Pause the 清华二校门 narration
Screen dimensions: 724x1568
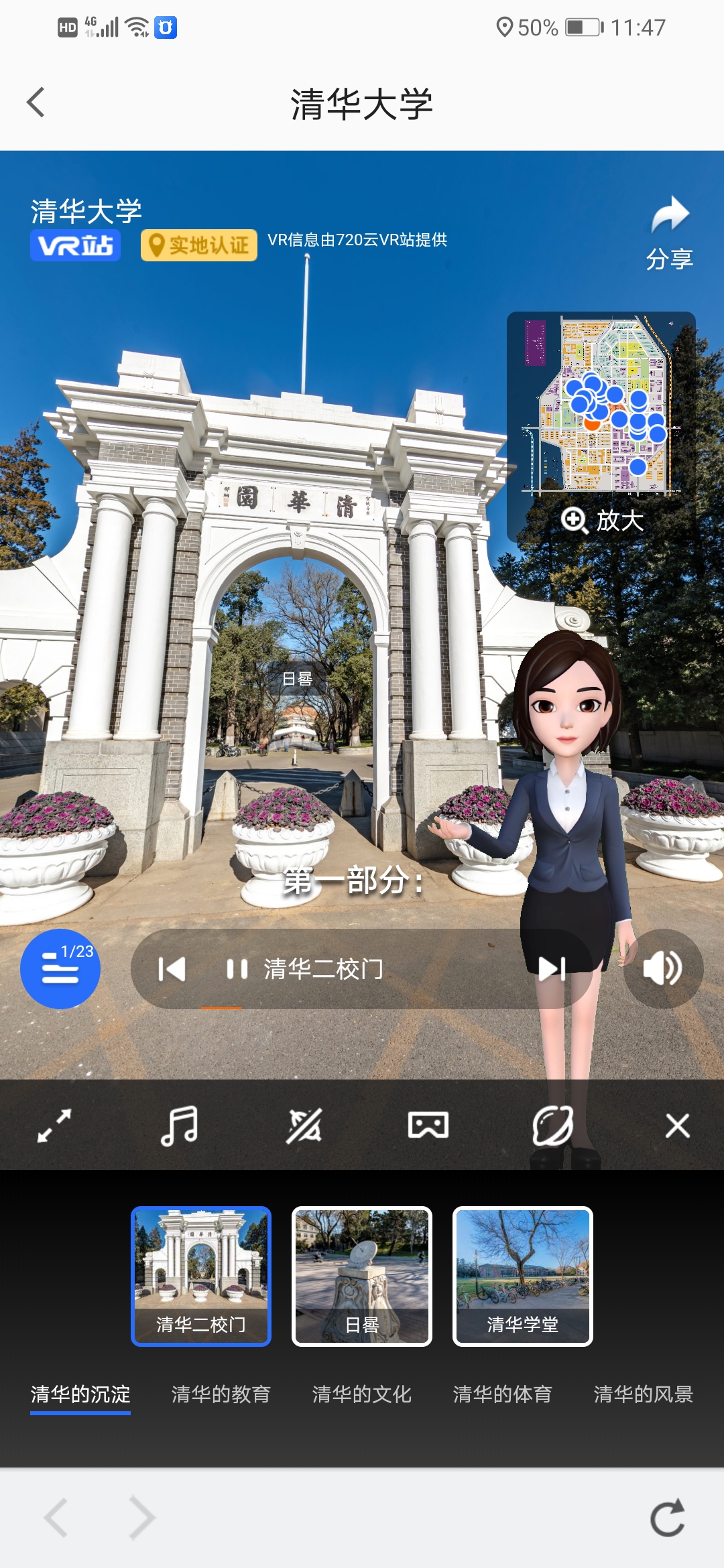[237, 969]
